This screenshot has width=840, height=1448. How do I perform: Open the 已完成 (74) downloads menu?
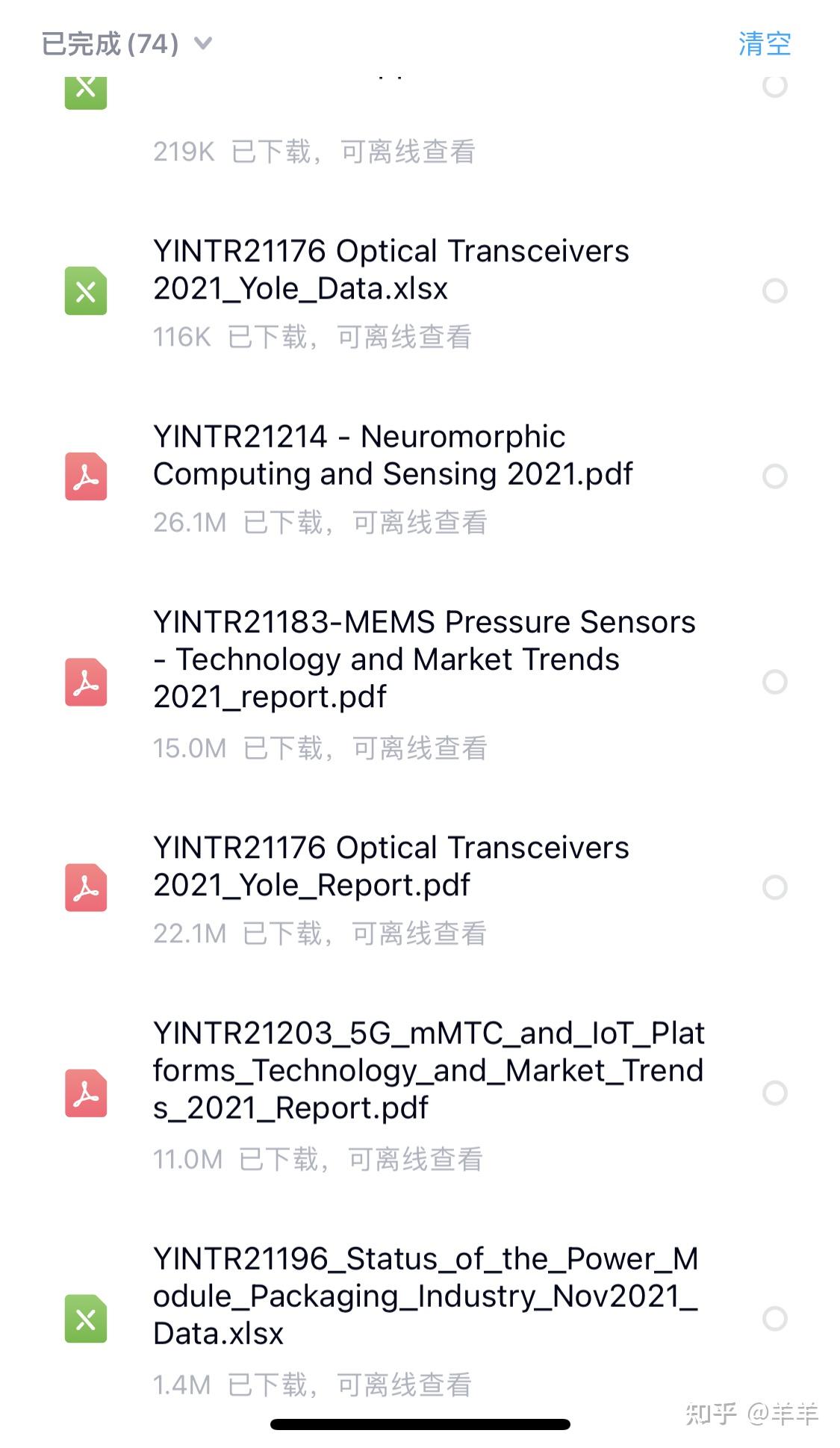pos(112,44)
